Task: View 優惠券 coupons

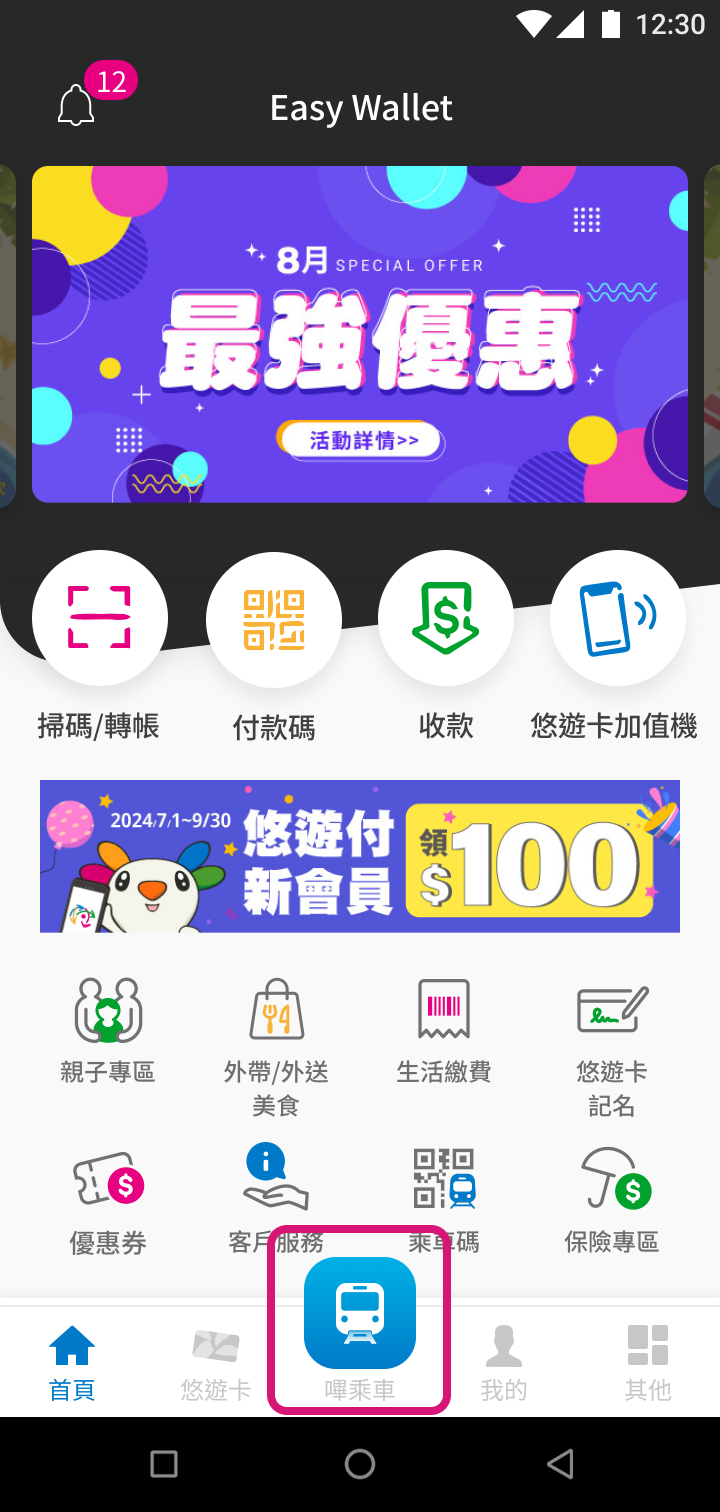Action: tap(108, 1198)
